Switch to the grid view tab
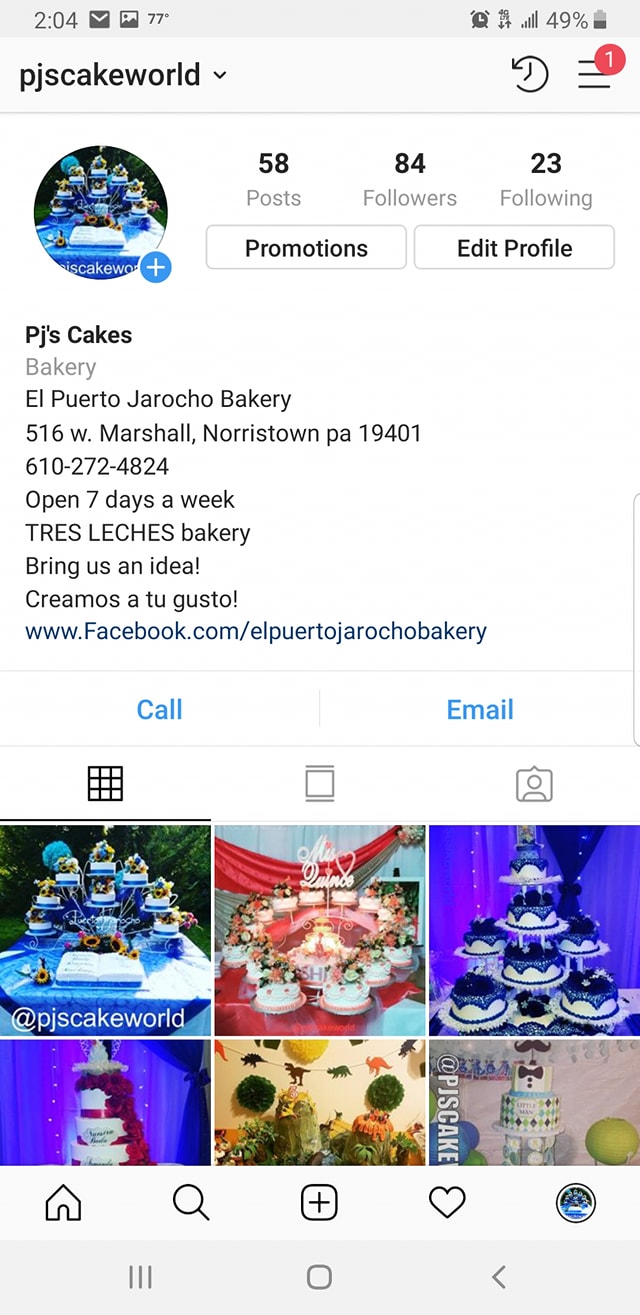The height and width of the screenshot is (1315, 640). click(105, 784)
